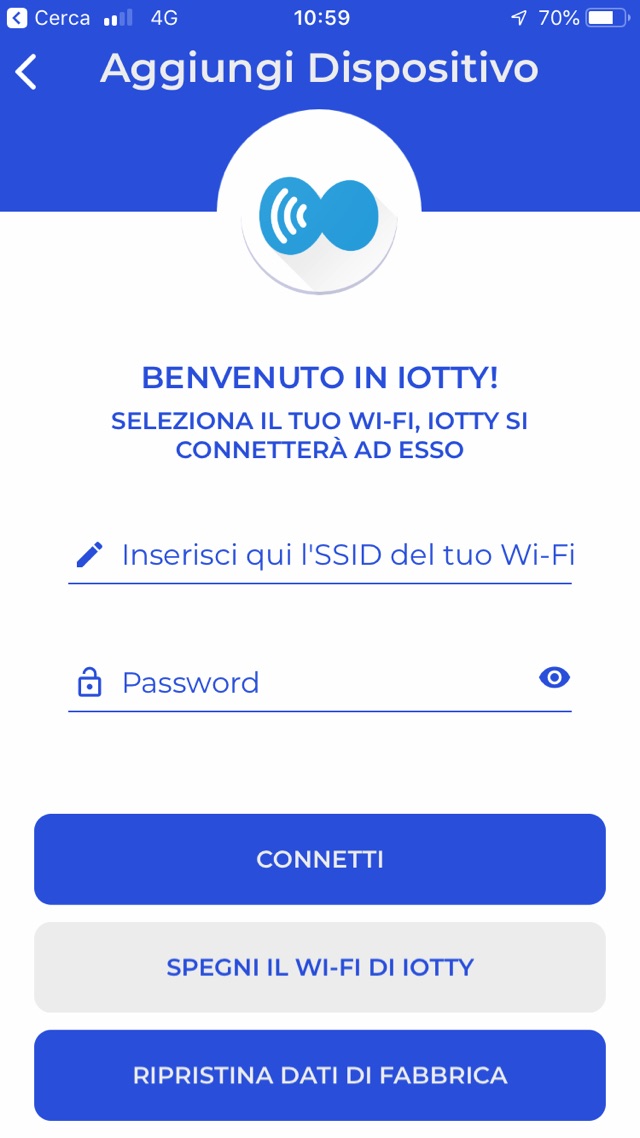
Task: Go back from Aggiungi Dispositivo
Action: 27,72
